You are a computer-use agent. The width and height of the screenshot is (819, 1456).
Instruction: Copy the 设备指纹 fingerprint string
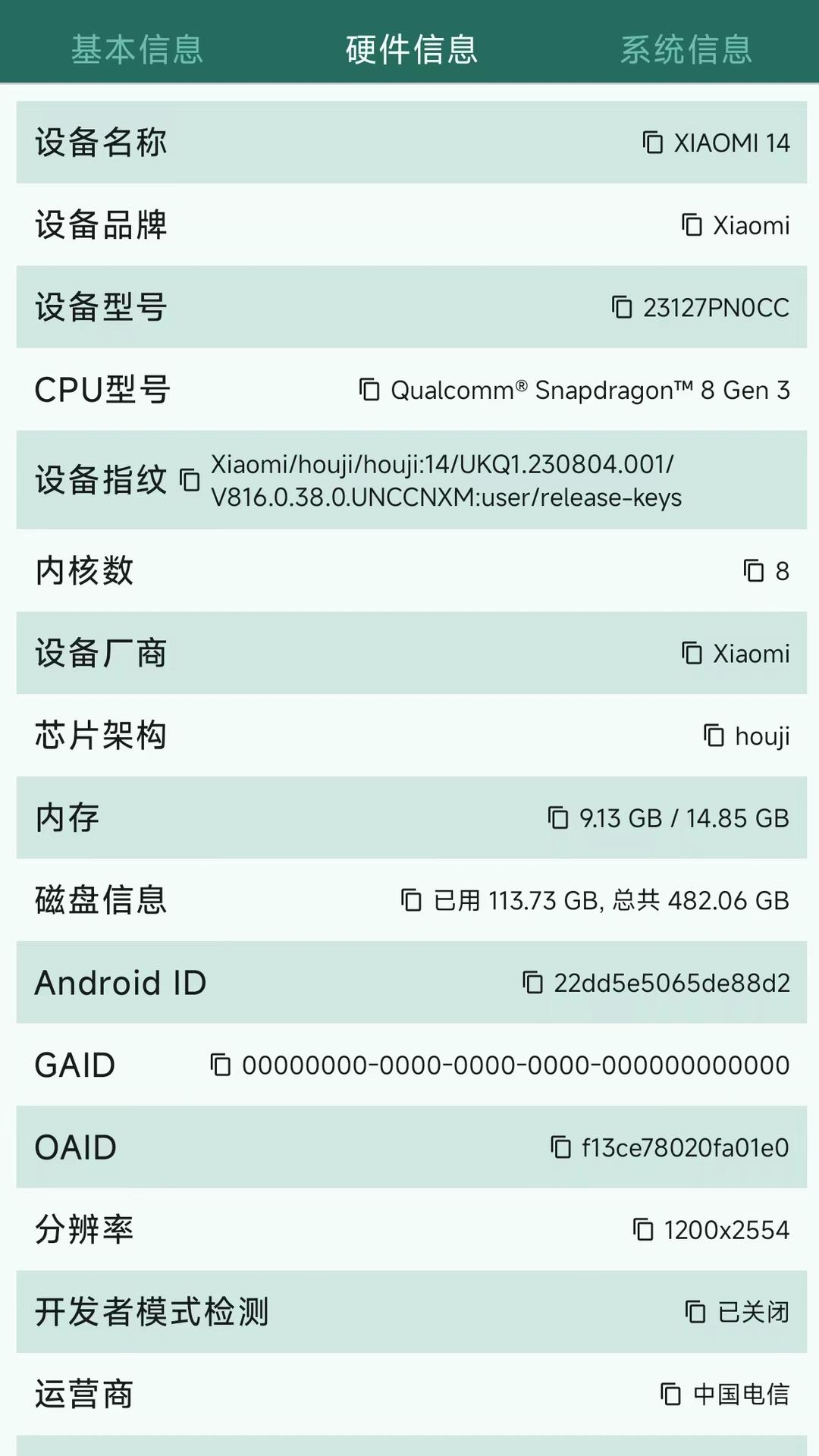[x=190, y=480]
